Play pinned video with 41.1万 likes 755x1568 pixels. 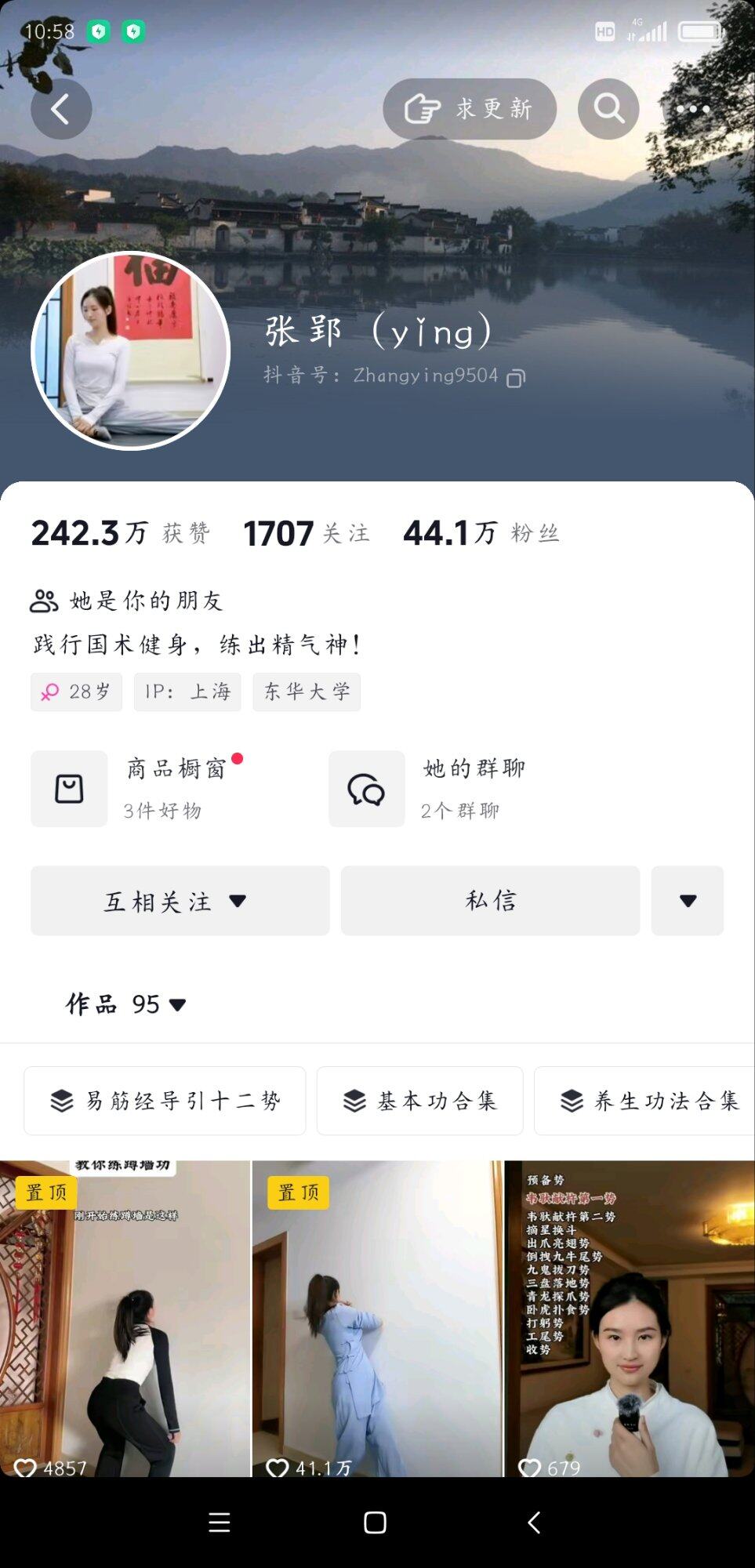(377, 1317)
